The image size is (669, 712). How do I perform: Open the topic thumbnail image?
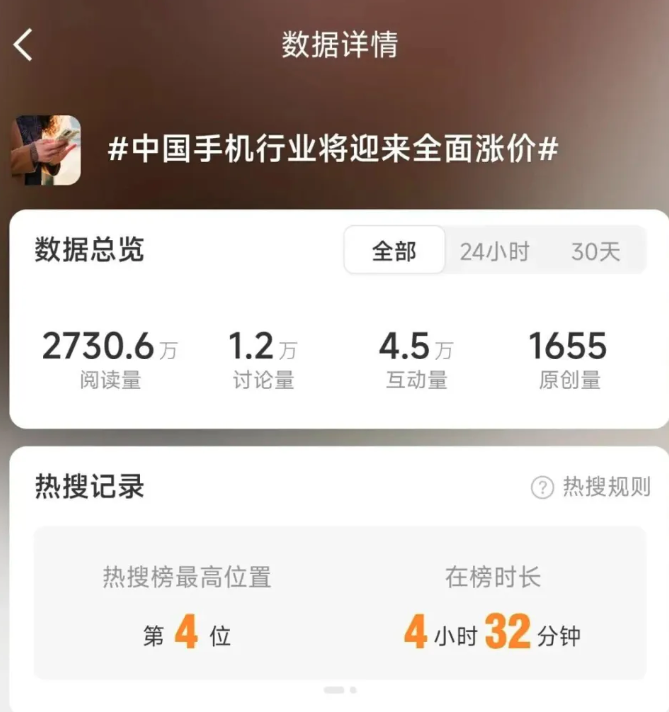pyautogui.click(x=46, y=151)
